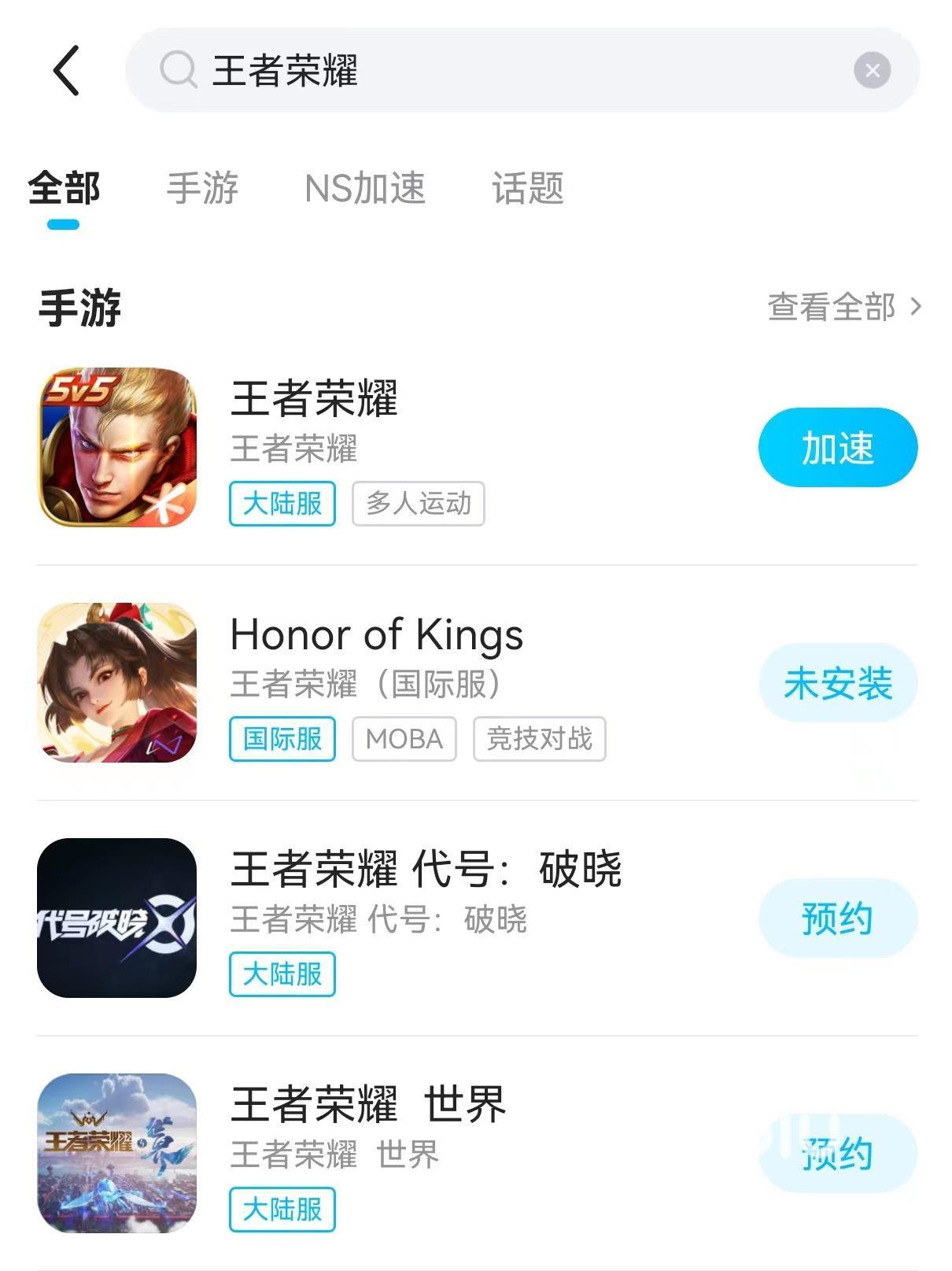
Task: Tap 预约 for 王者荣耀 代号：破晓
Action: tap(837, 918)
